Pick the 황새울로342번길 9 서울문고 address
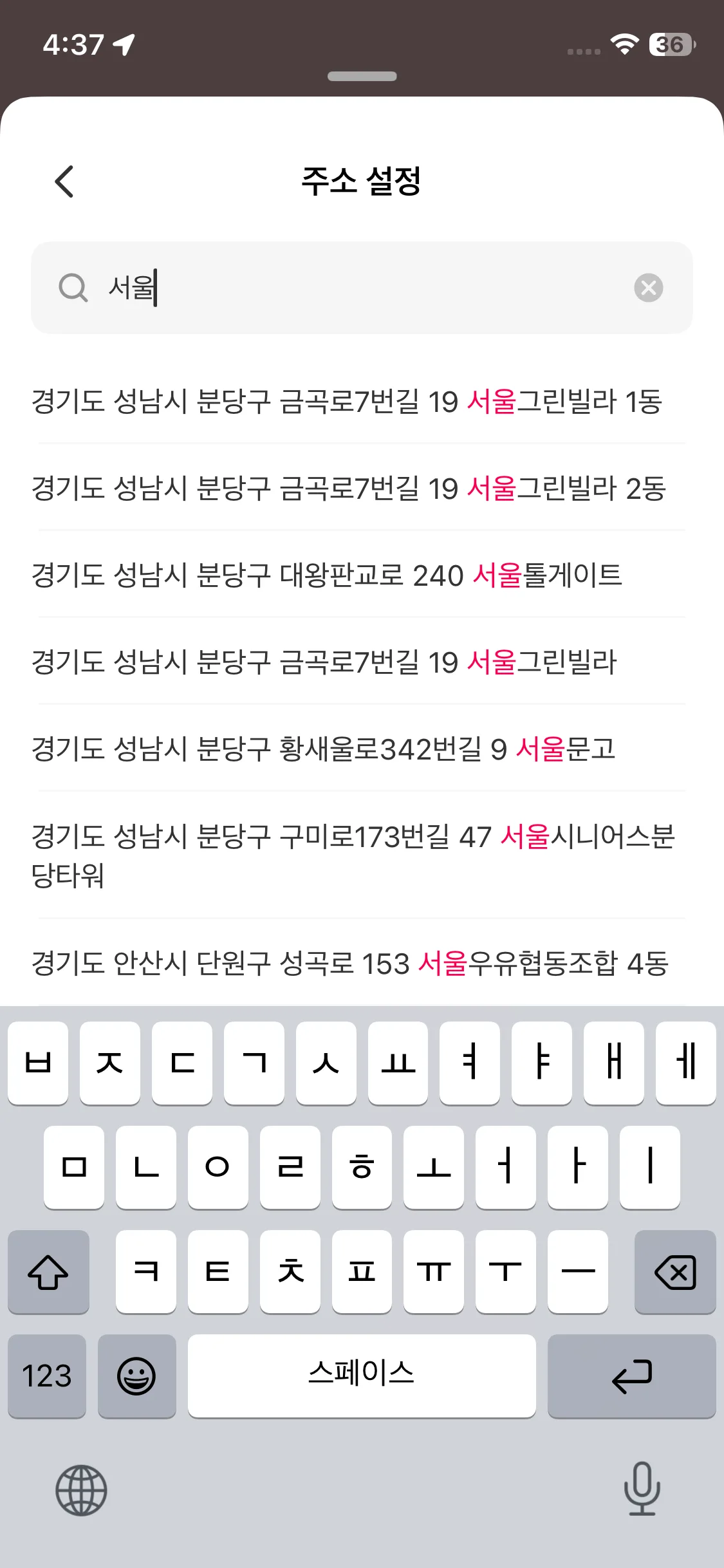Viewport: 724px width, 1568px height. pos(324,749)
